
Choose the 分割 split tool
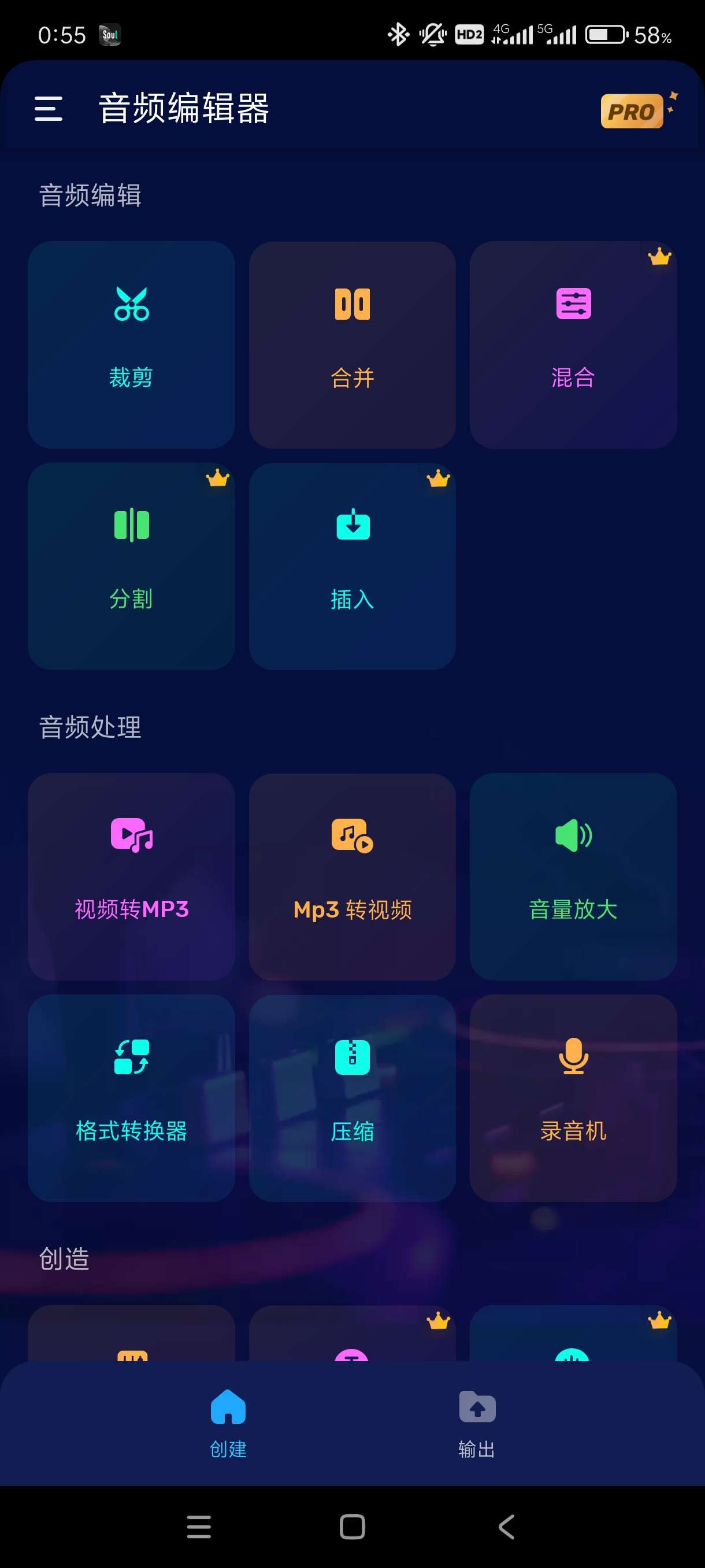(x=131, y=566)
